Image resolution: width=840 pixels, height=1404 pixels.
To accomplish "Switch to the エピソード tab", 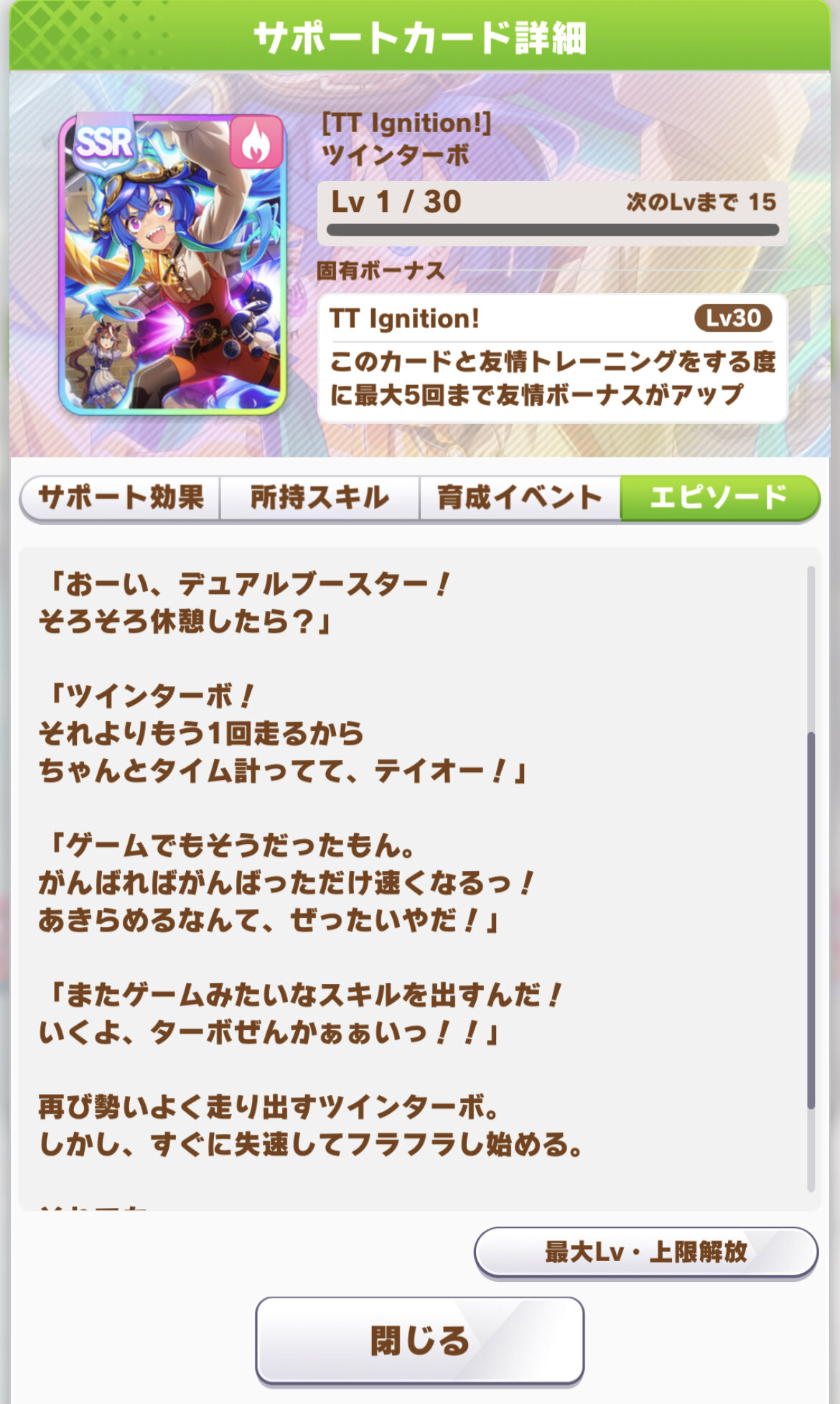I will coord(719,498).
